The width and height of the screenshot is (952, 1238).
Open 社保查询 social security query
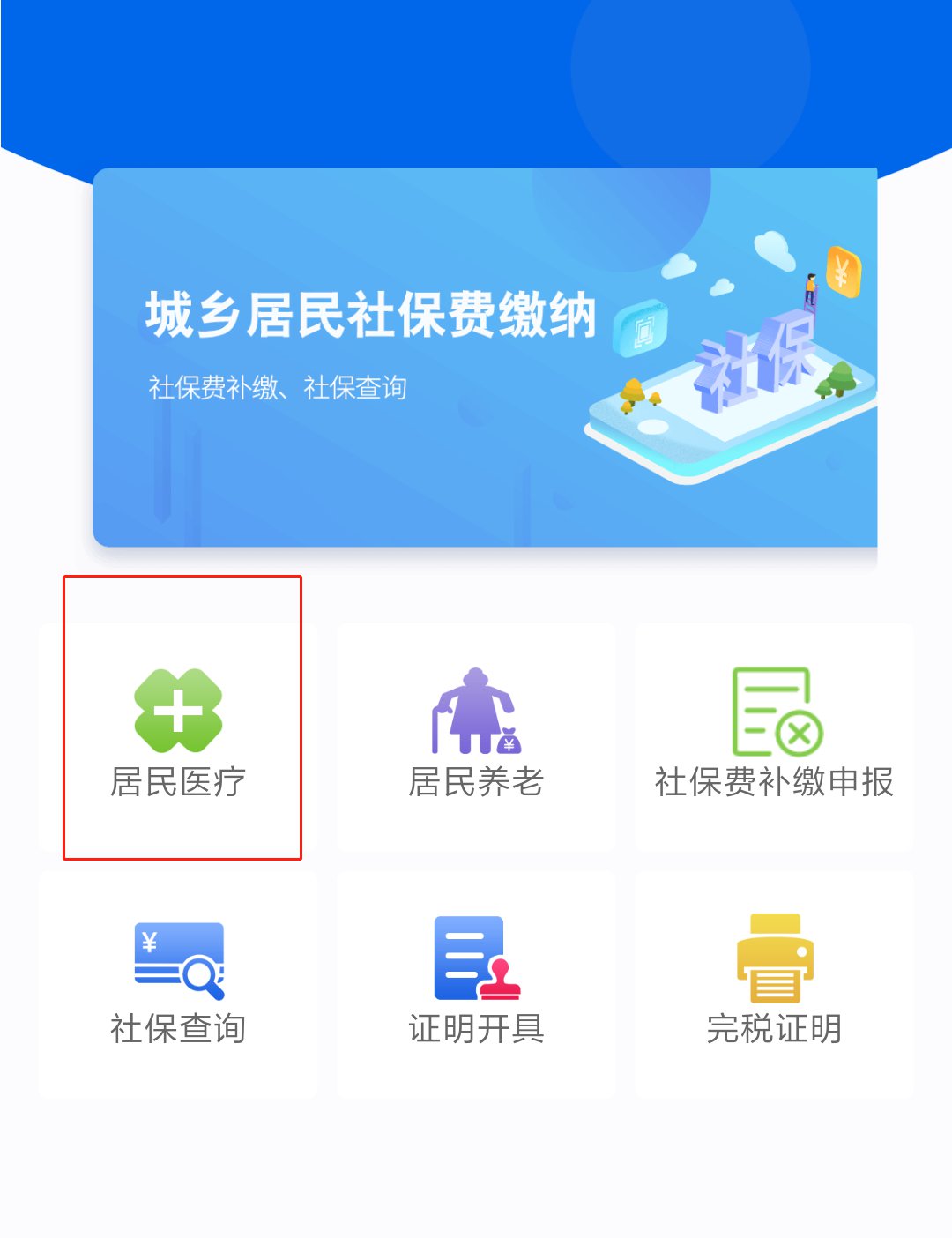(x=178, y=983)
